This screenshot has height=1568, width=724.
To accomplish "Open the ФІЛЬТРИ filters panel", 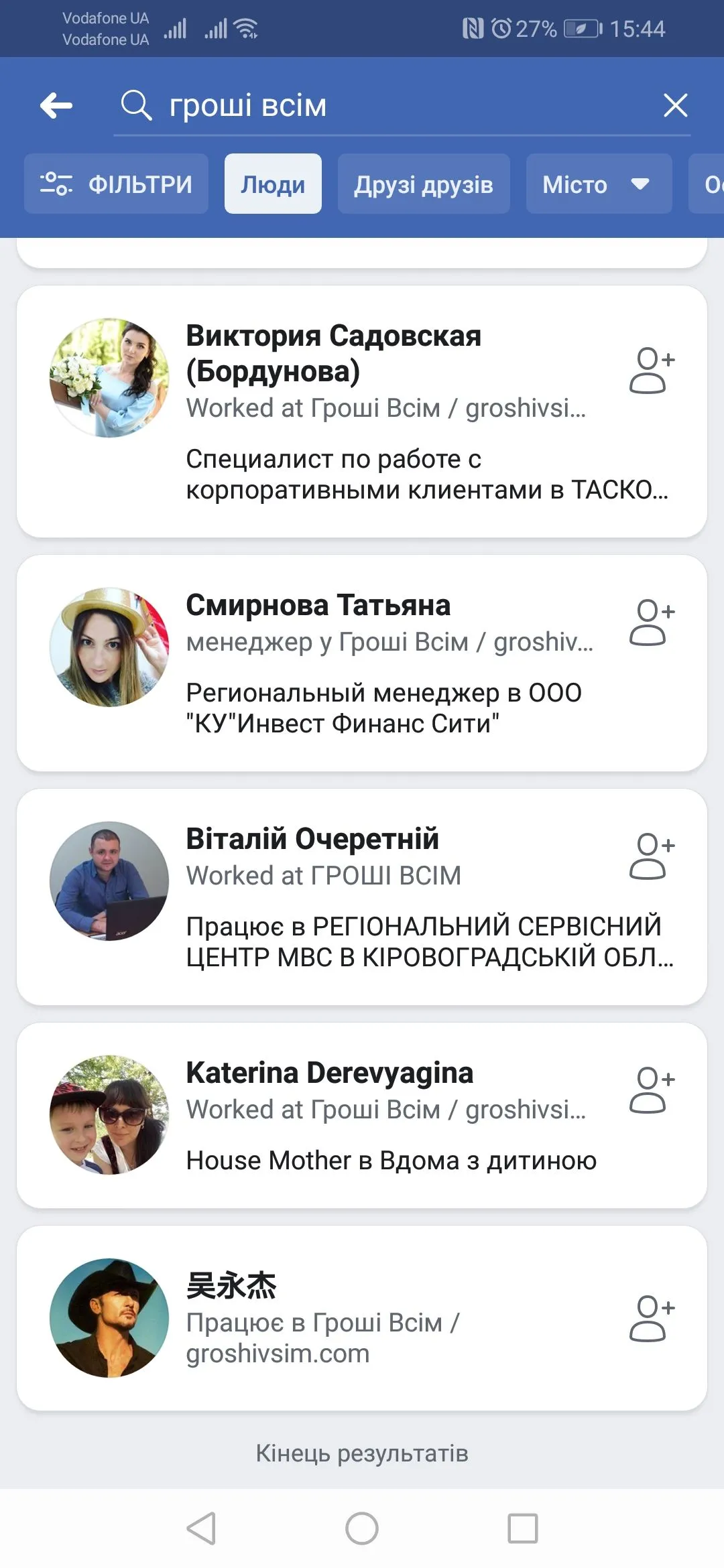I will point(116,184).
